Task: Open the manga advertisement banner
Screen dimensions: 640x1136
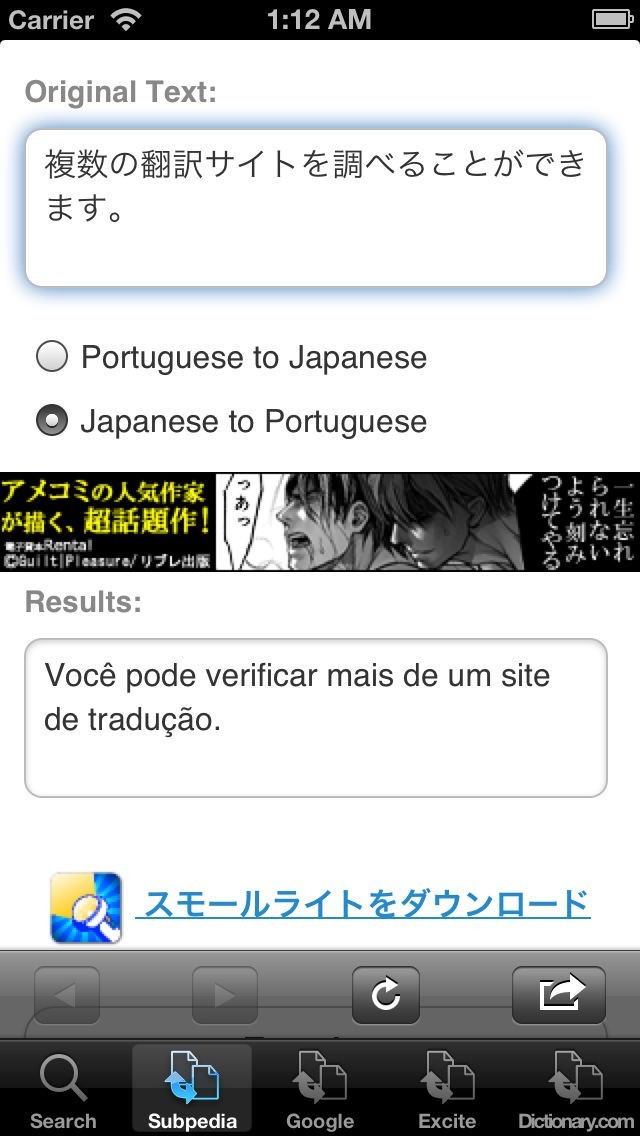Action: click(x=320, y=521)
